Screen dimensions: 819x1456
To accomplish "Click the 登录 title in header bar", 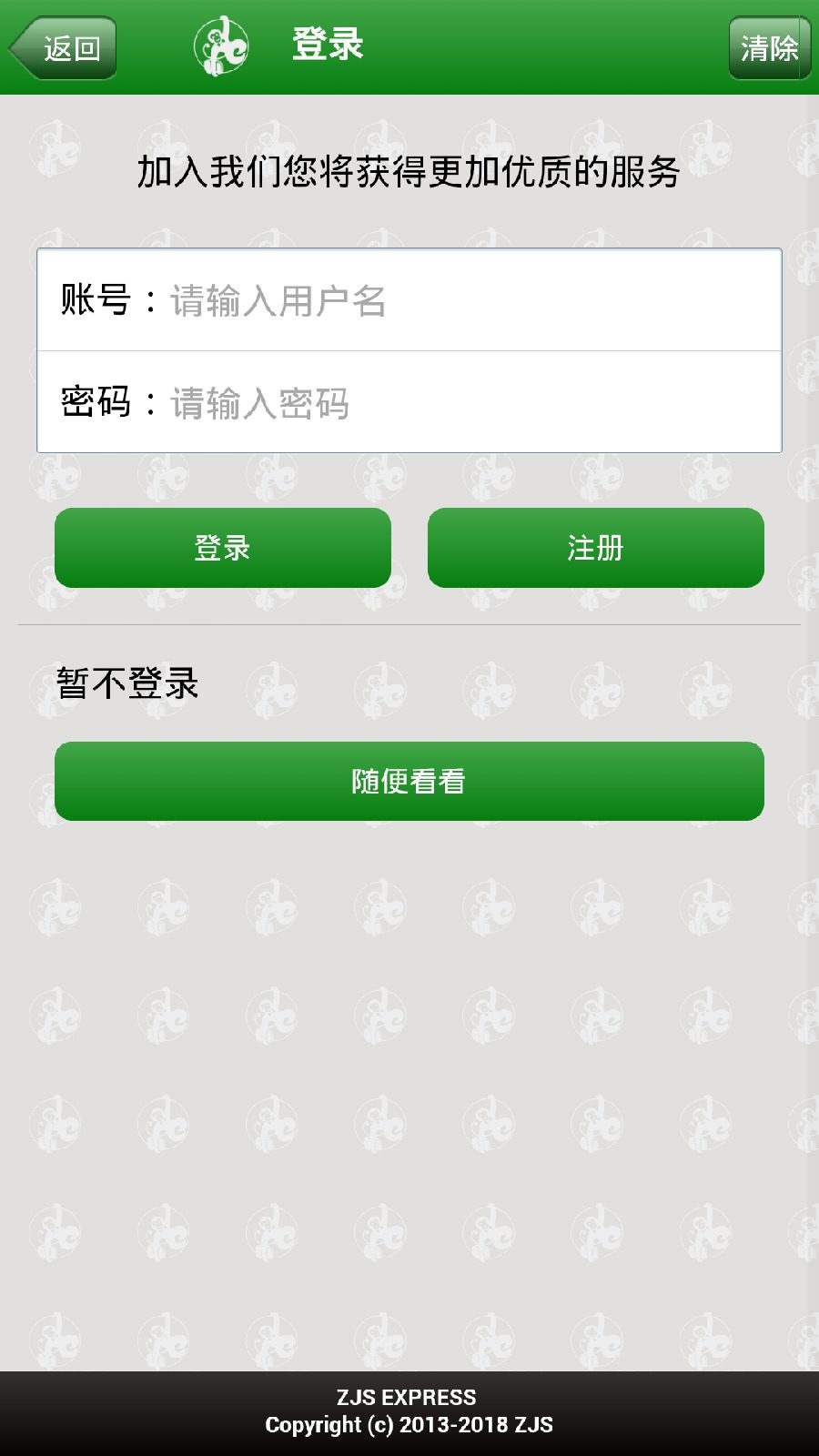I will (326, 44).
